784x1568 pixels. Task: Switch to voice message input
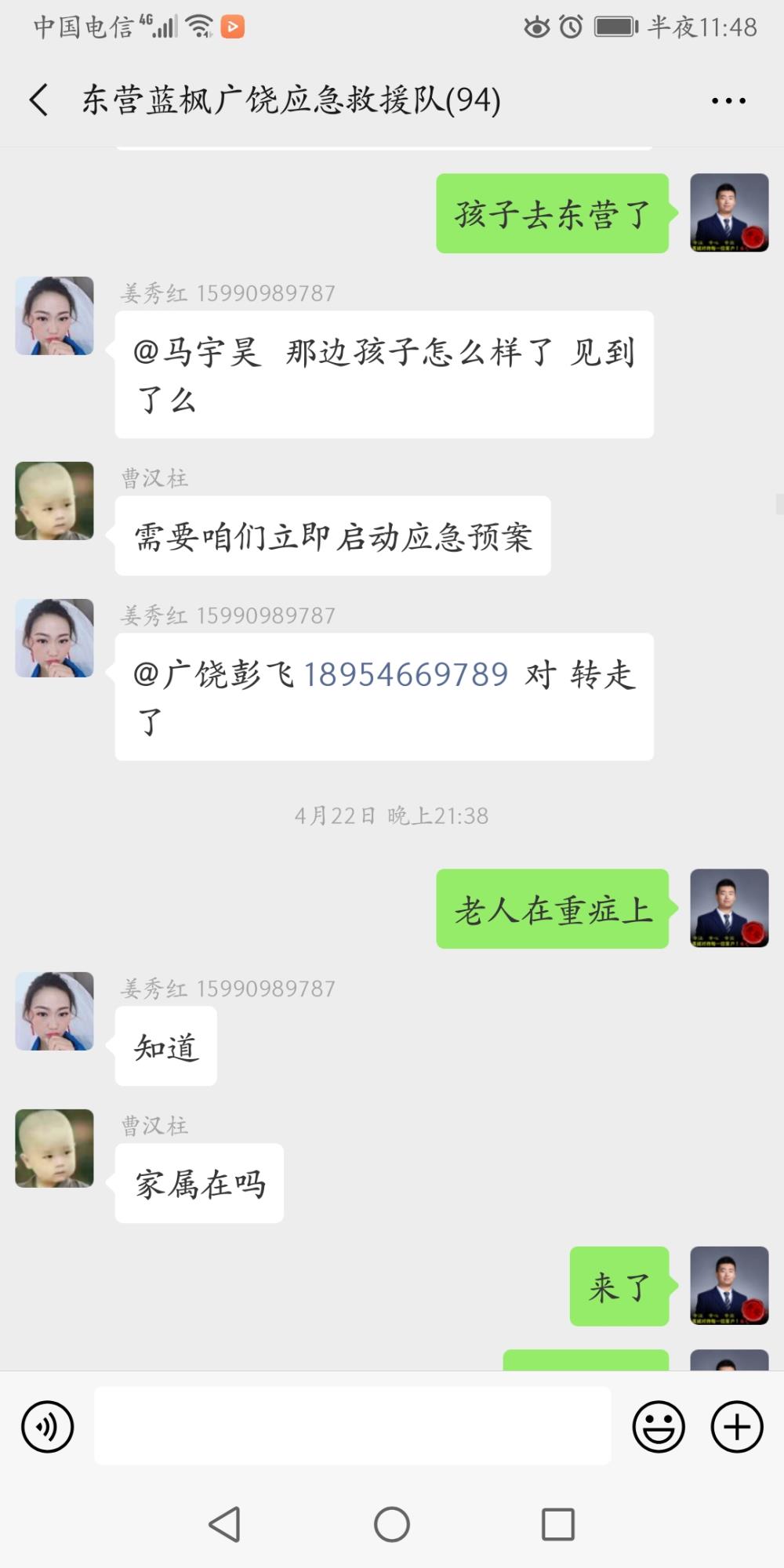(48, 1426)
